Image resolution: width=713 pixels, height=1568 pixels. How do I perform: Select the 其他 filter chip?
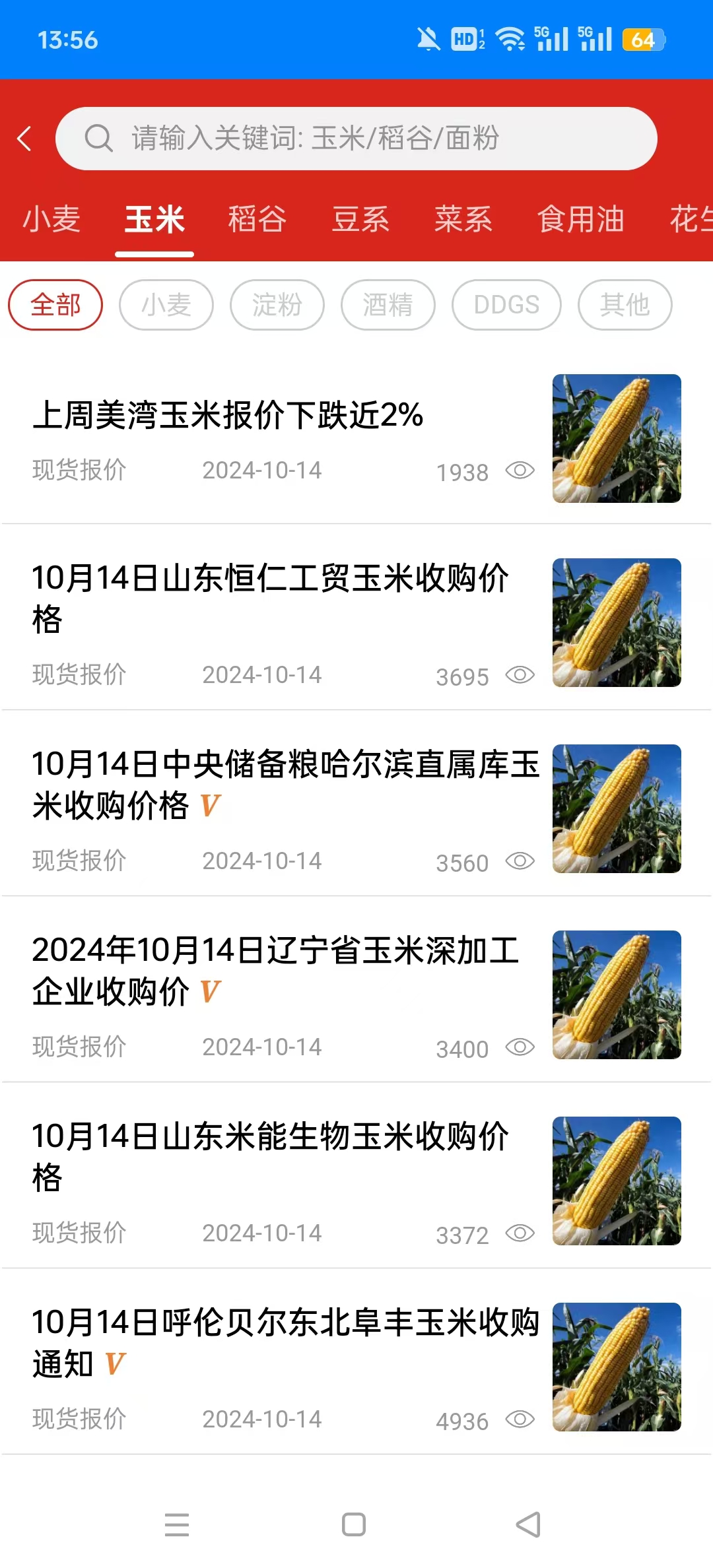tap(625, 305)
